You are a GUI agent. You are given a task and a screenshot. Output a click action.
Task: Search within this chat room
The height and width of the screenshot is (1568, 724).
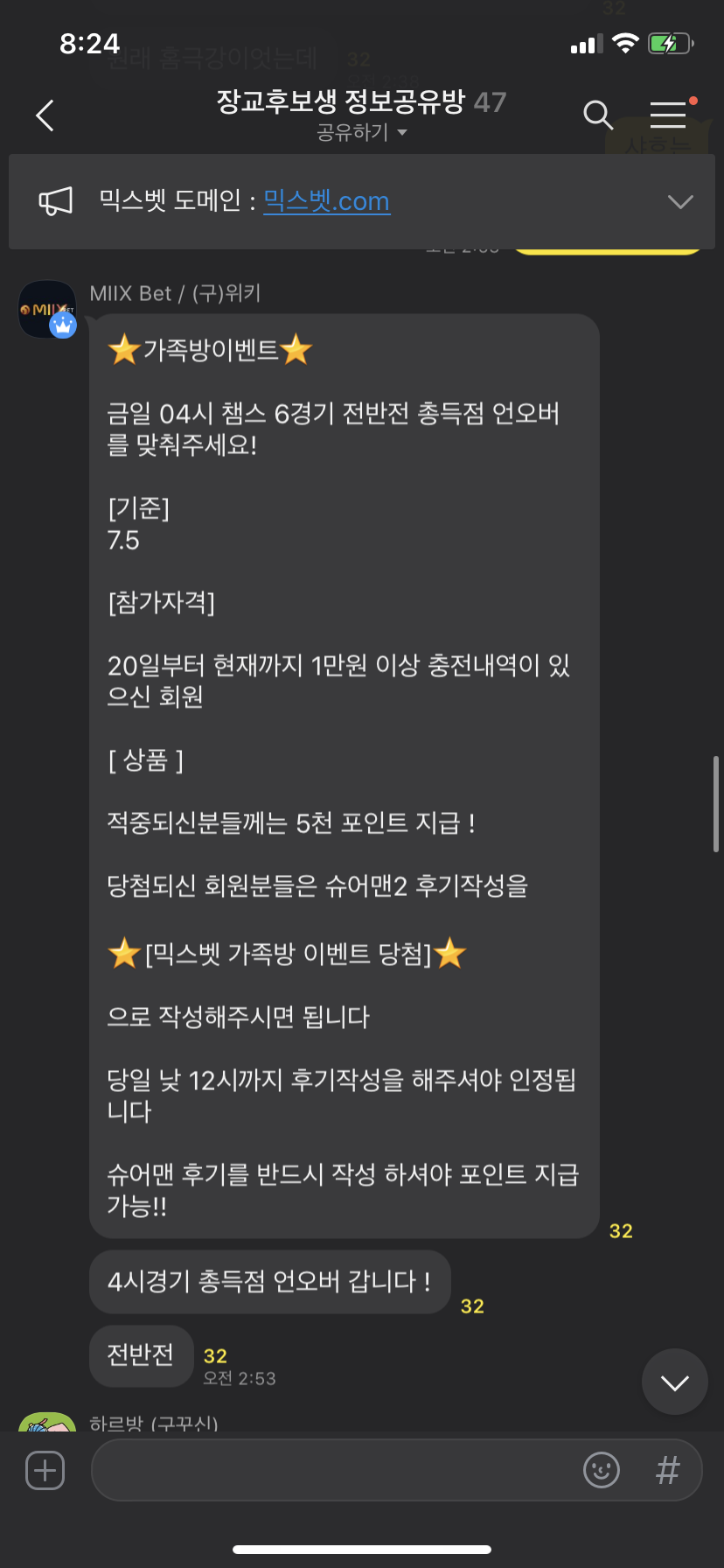597,115
